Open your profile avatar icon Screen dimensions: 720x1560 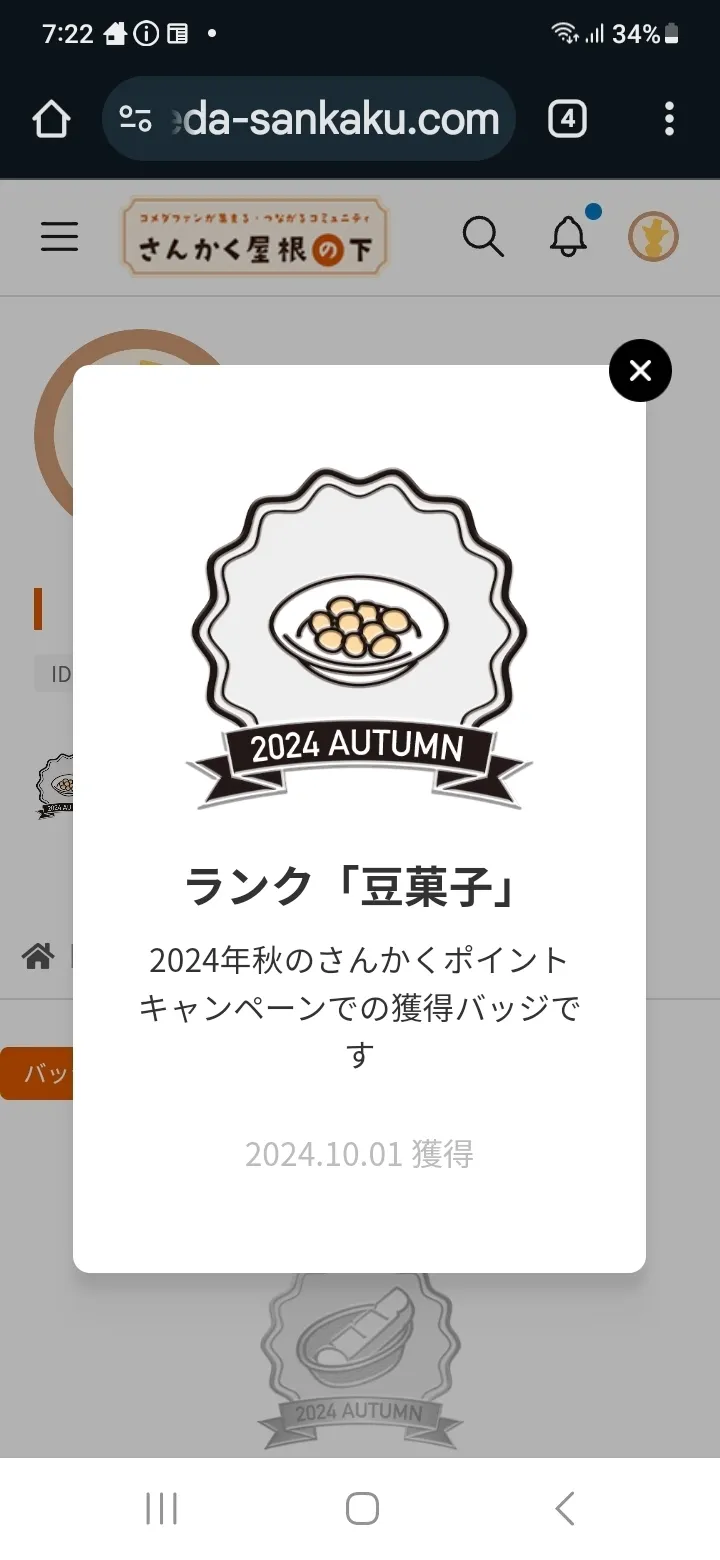coord(652,237)
